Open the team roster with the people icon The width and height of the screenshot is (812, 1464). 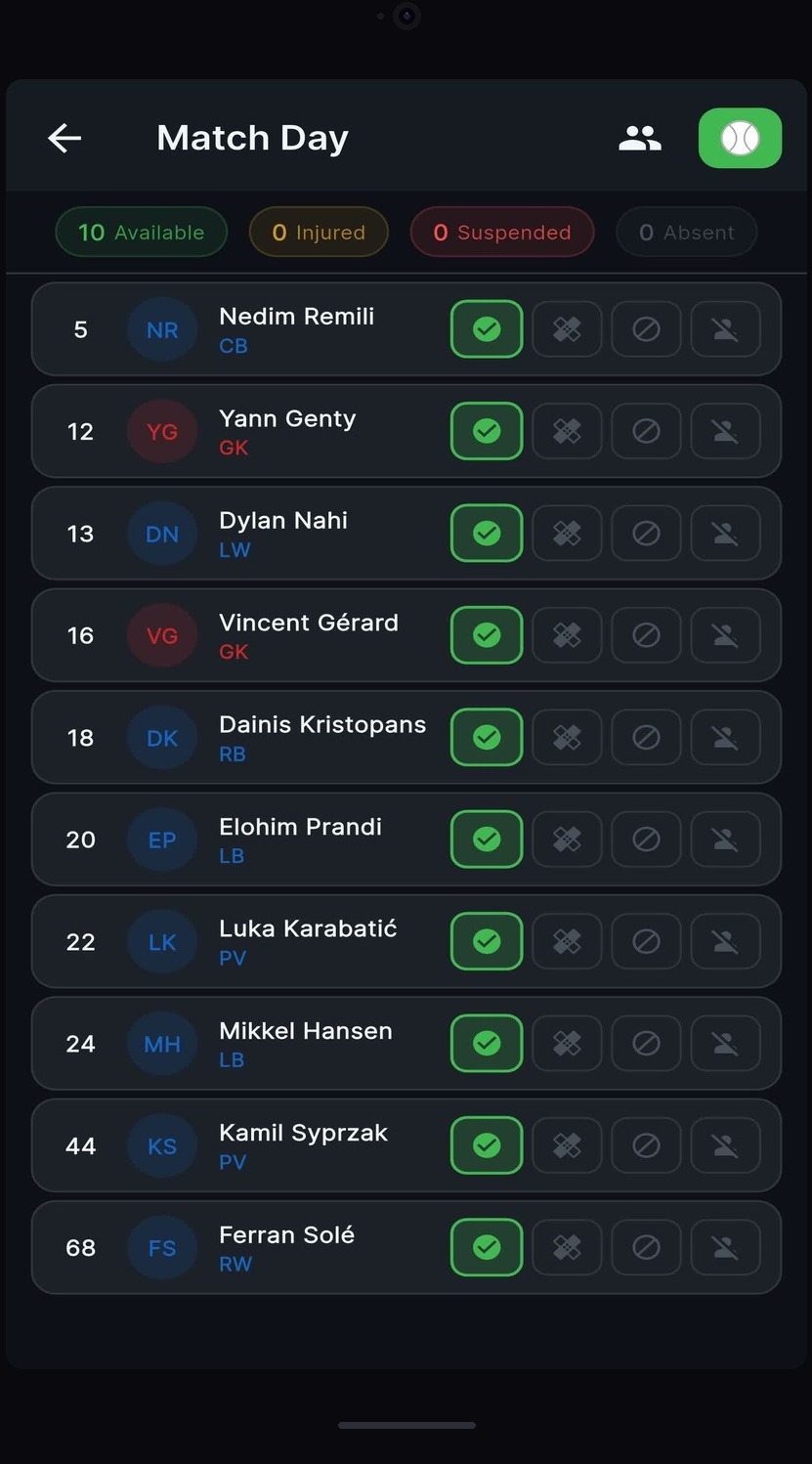(640, 138)
